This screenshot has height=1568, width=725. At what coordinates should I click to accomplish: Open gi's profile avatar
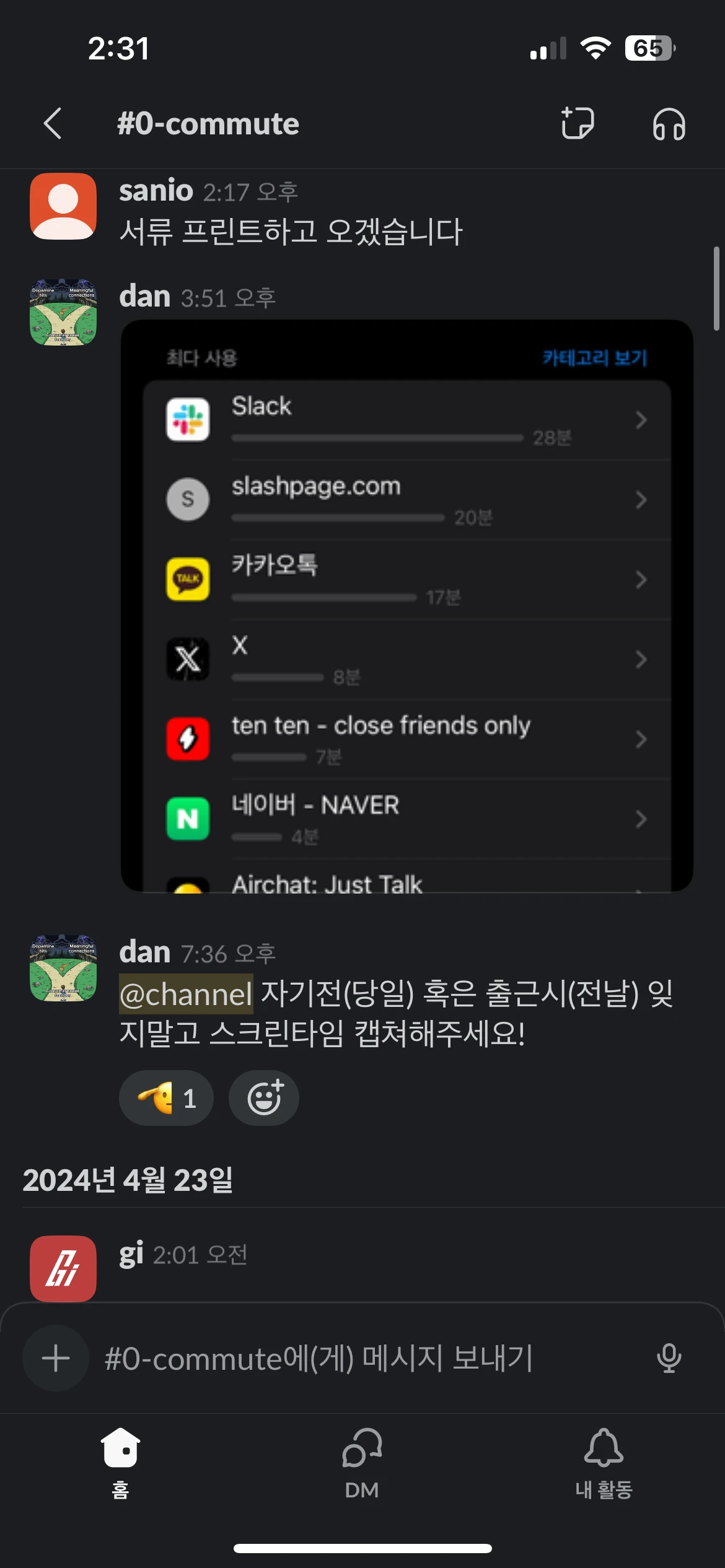63,1268
